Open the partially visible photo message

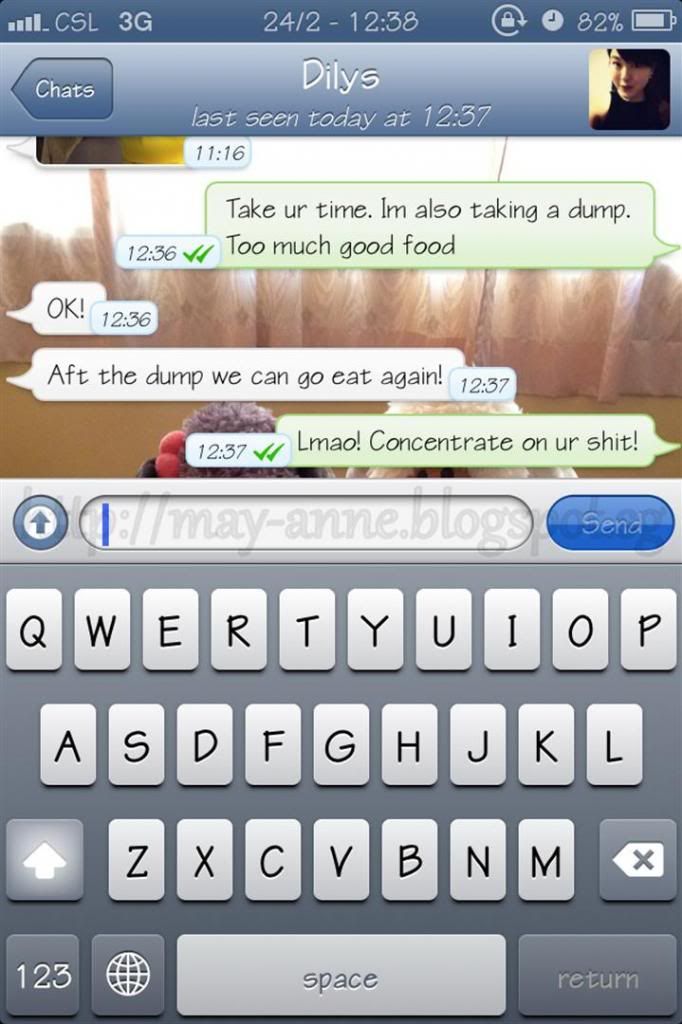tap(110, 150)
